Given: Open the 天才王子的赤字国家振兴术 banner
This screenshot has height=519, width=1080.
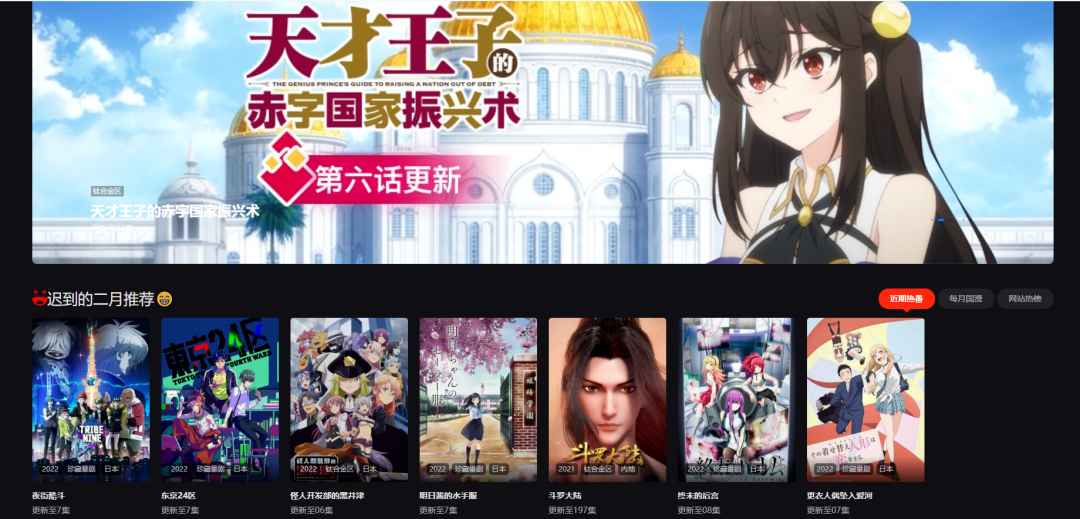Looking at the screenshot, I should (542, 132).
